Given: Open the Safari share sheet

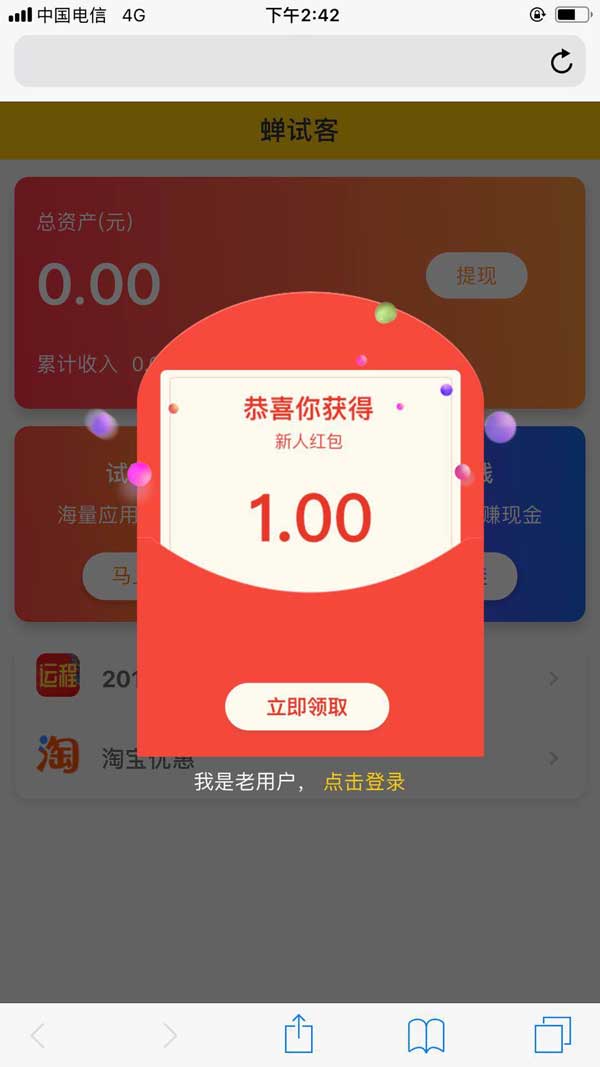Looking at the screenshot, I should point(299,1035).
